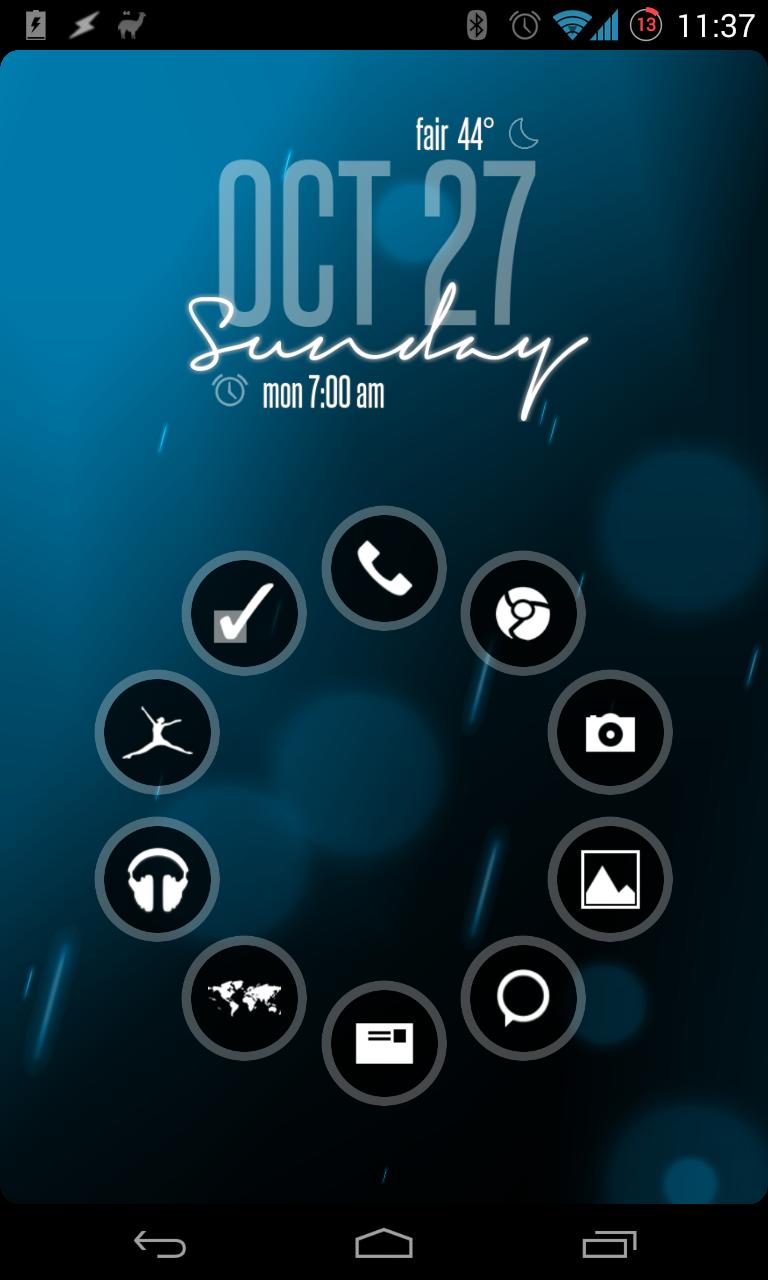Viewport: 768px width, 1280px height.
Task: Open the Messenger speech bubble app
Action: point(522,998)
